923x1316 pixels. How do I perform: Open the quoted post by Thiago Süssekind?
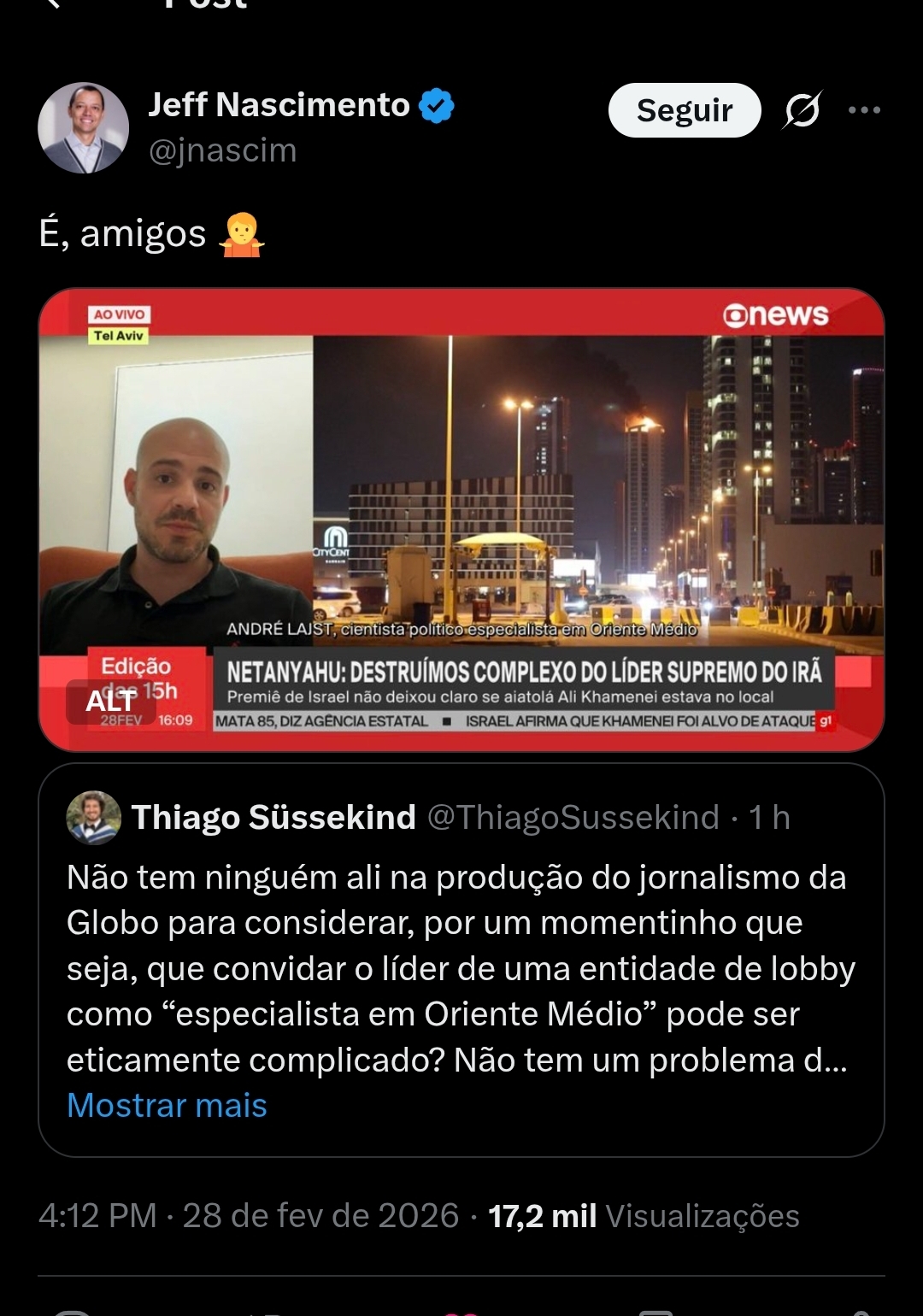click(x=461, y=966)
